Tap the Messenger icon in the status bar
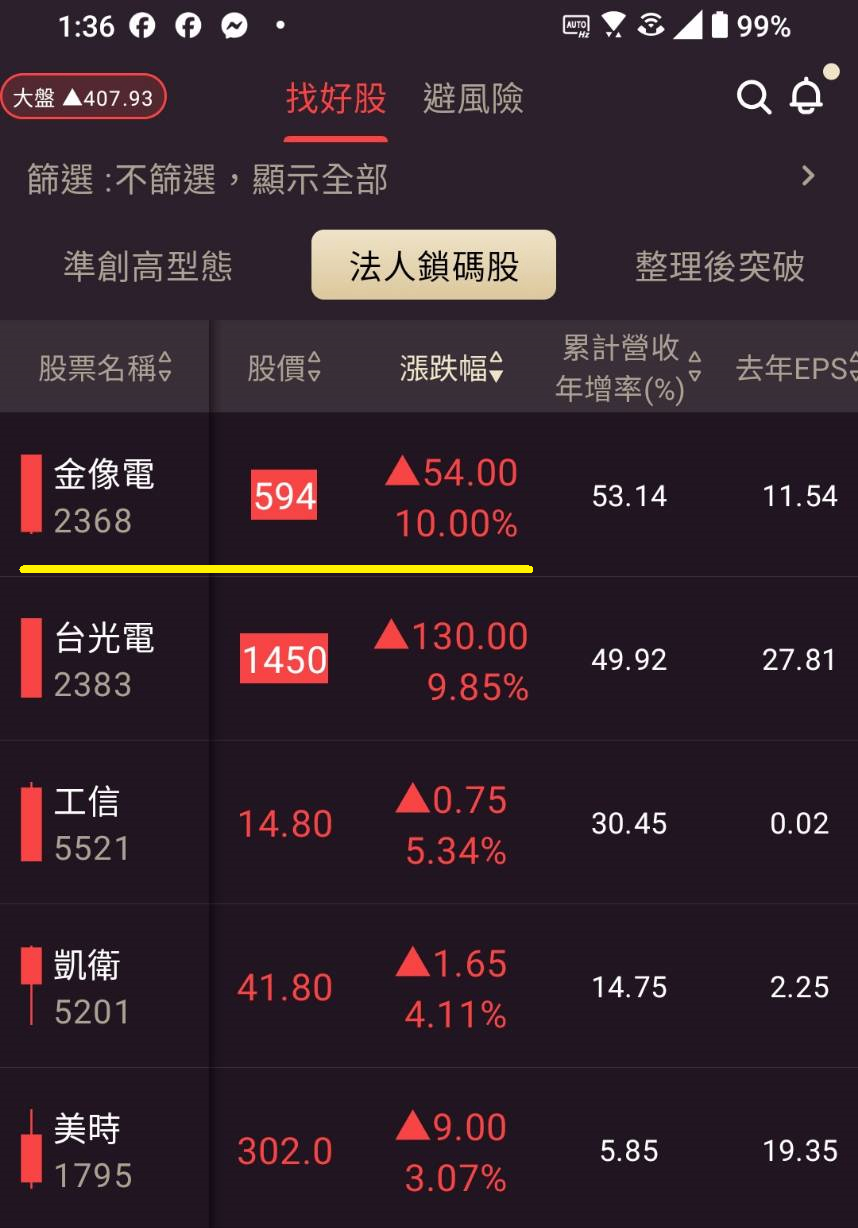The image size is (858, 1228). (x=234, y=25)
